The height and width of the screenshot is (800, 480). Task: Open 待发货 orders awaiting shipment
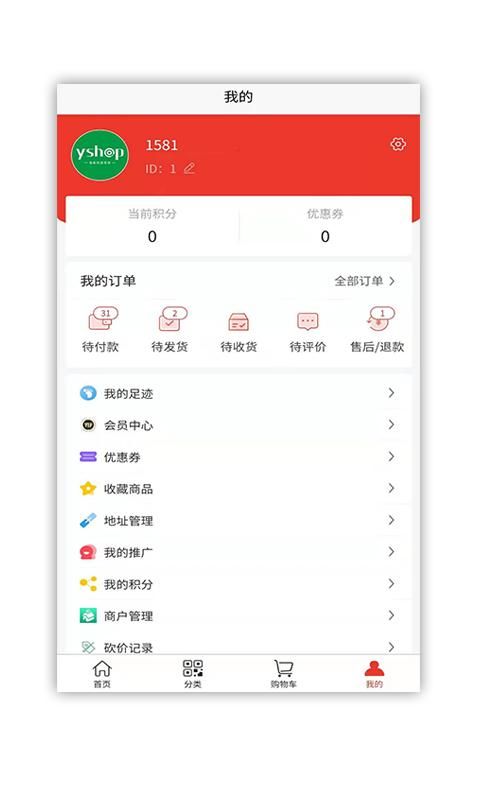point(170,330)
